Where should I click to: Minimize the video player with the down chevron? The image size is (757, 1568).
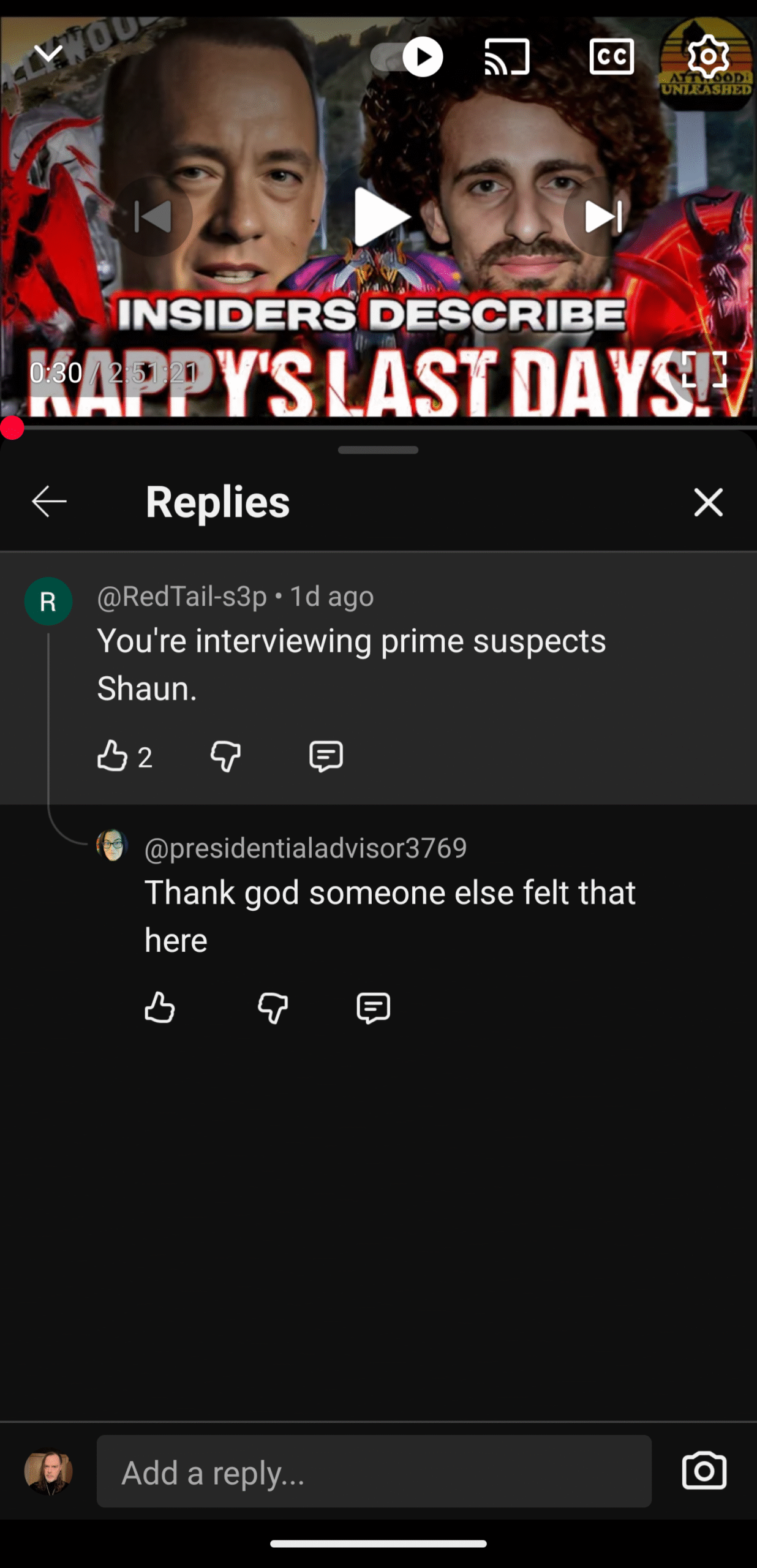point(48,54)
